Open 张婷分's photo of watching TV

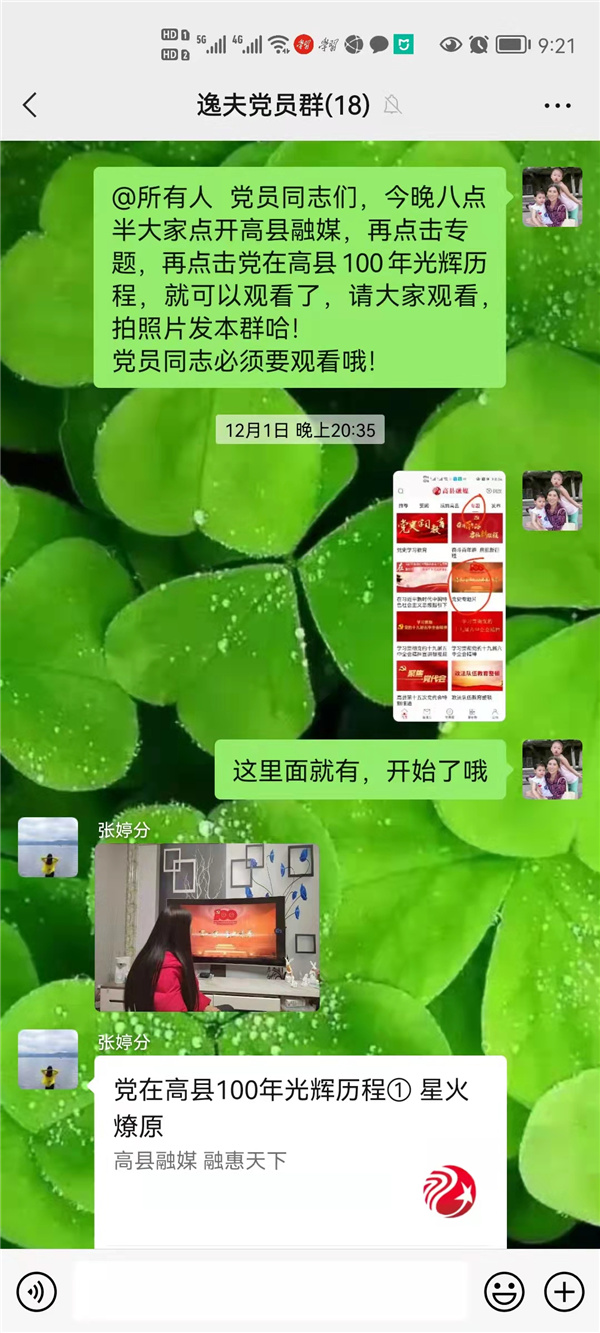207,927
